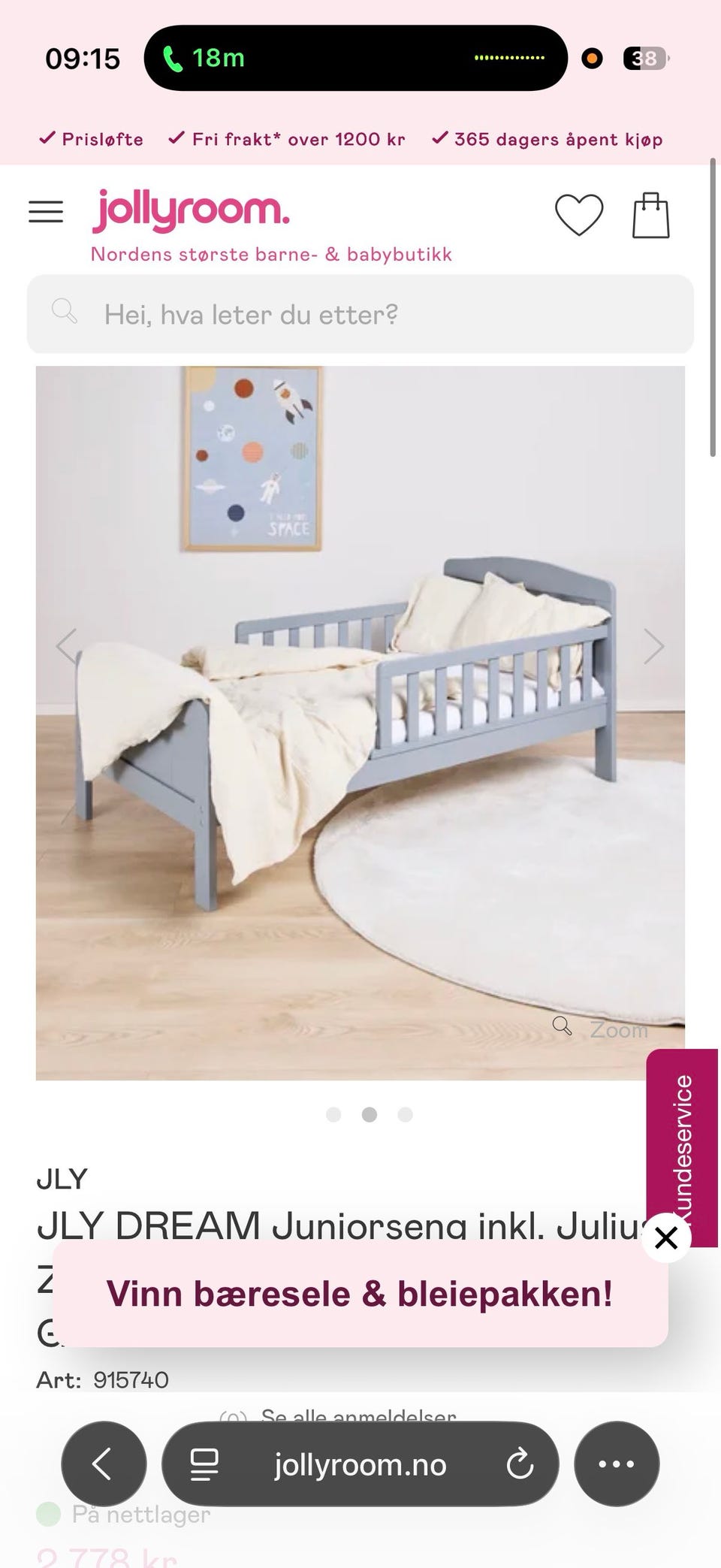
Task: Dismiss the 'Vinn bæresele' popup
Action: tap(666, 1237)
